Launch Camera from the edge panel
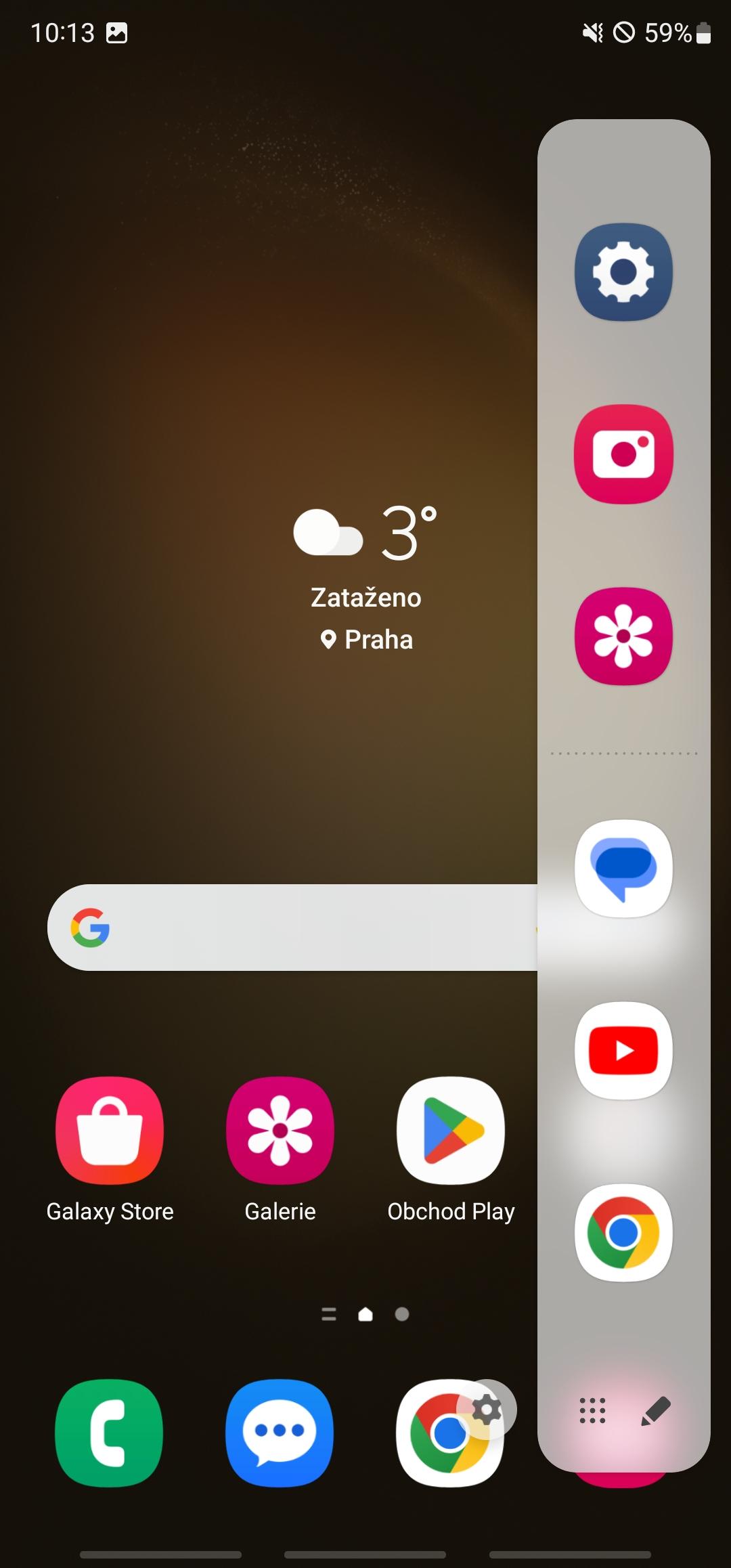The height and width of the screenshot is (1568, 731). [x=623, y=454]
